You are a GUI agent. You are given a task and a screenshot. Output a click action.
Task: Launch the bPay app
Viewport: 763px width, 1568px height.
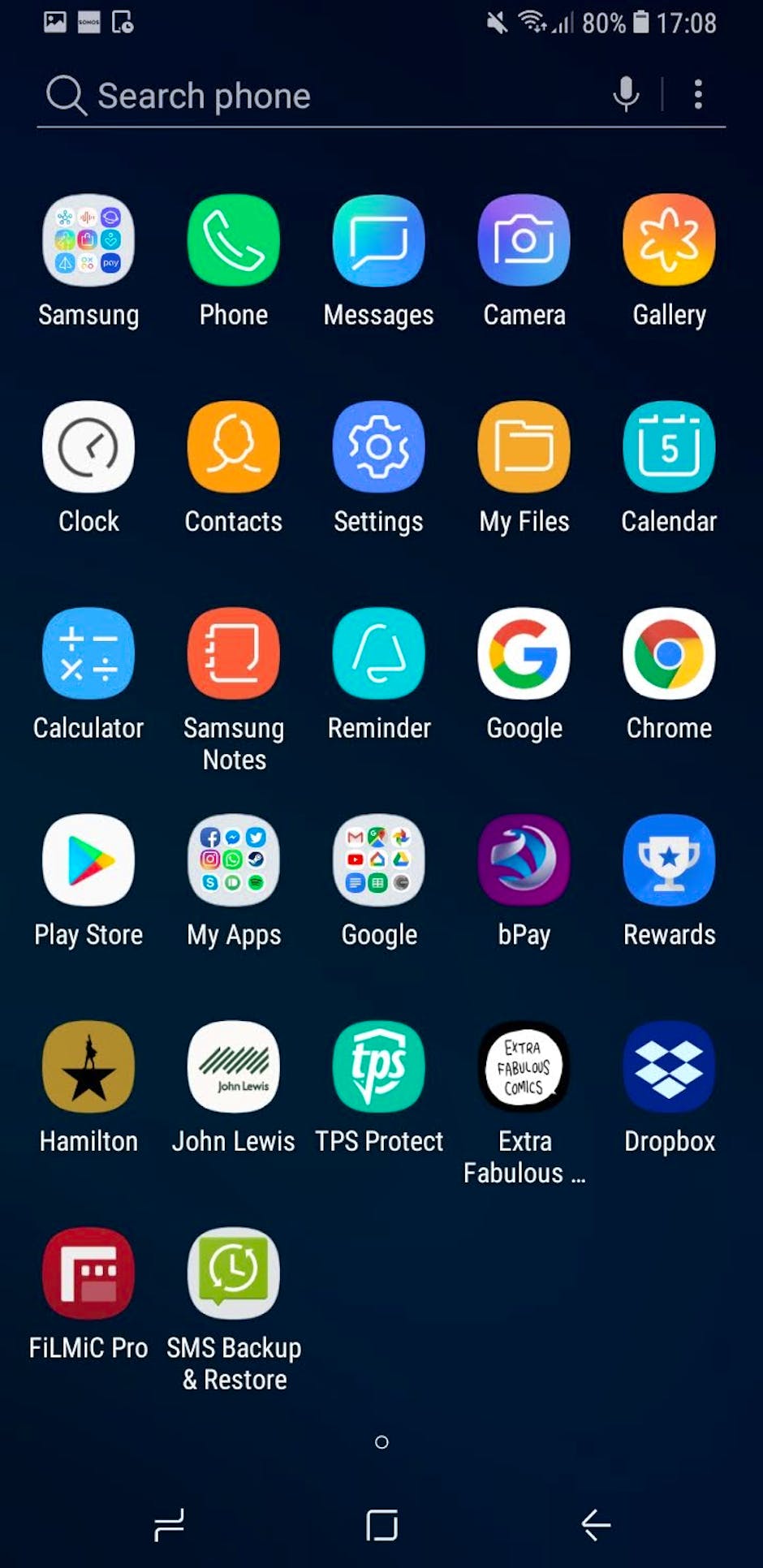524,860
